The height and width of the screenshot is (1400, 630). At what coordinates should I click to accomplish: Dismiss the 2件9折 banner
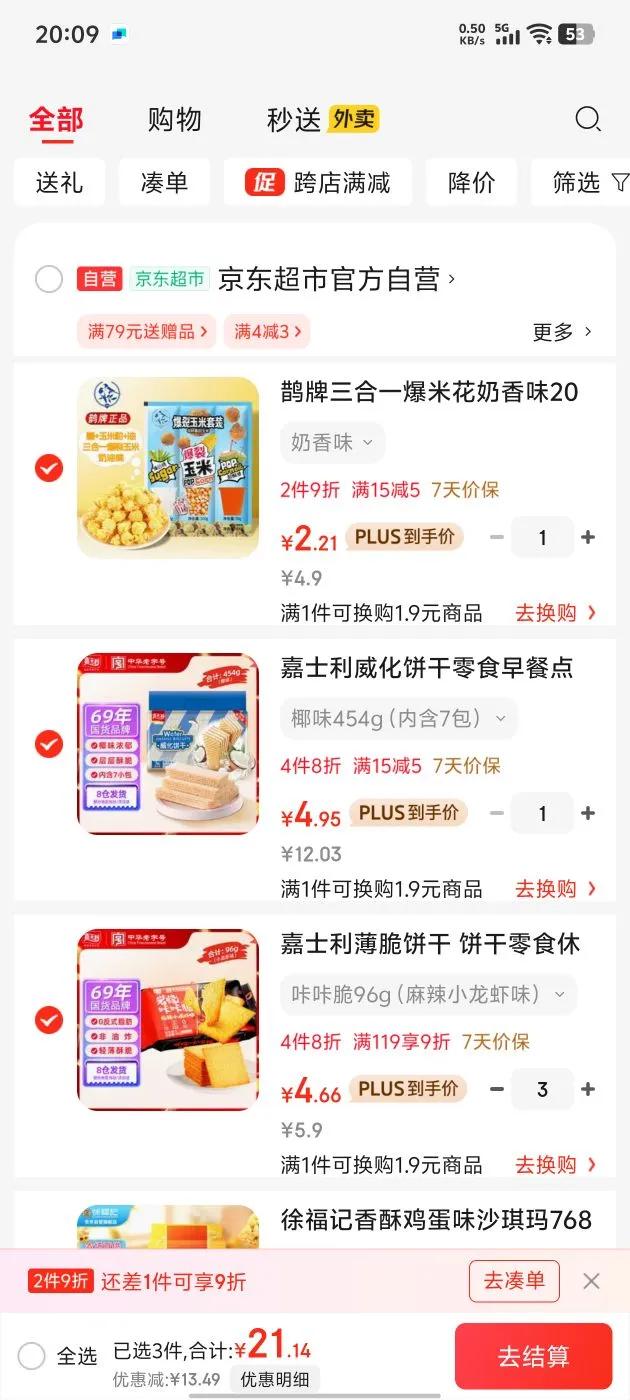pos(591,1281)
